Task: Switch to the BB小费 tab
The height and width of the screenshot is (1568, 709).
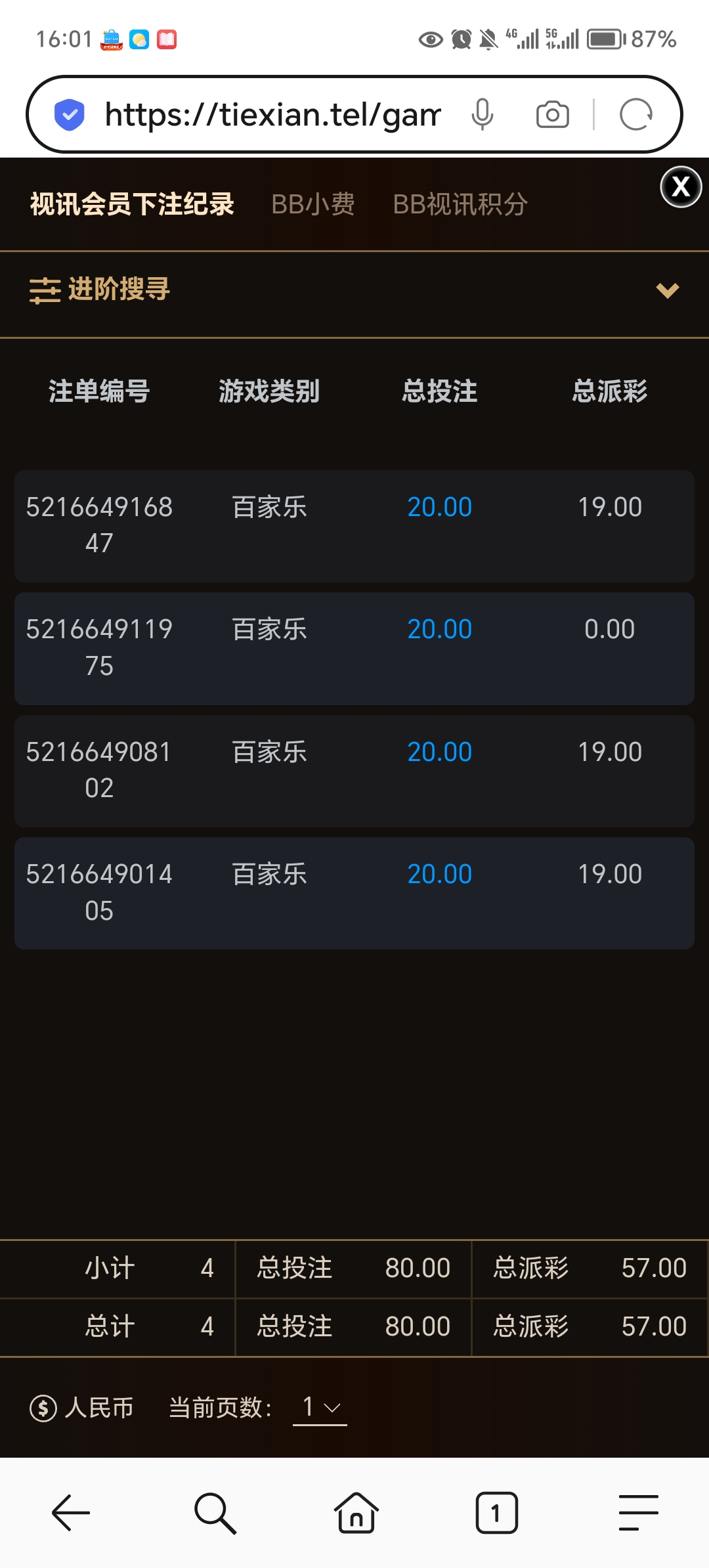Action: pos(313,204)
